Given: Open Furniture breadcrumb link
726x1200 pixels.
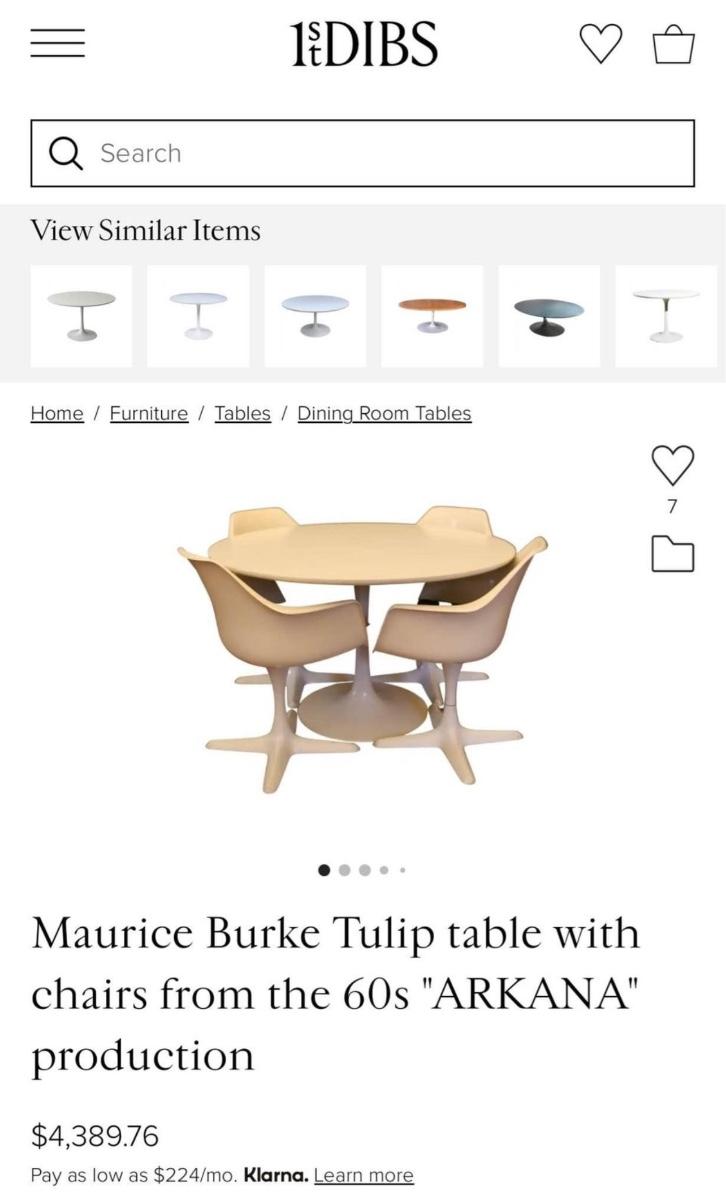Looking at the screenshot, I should [149, 413].
